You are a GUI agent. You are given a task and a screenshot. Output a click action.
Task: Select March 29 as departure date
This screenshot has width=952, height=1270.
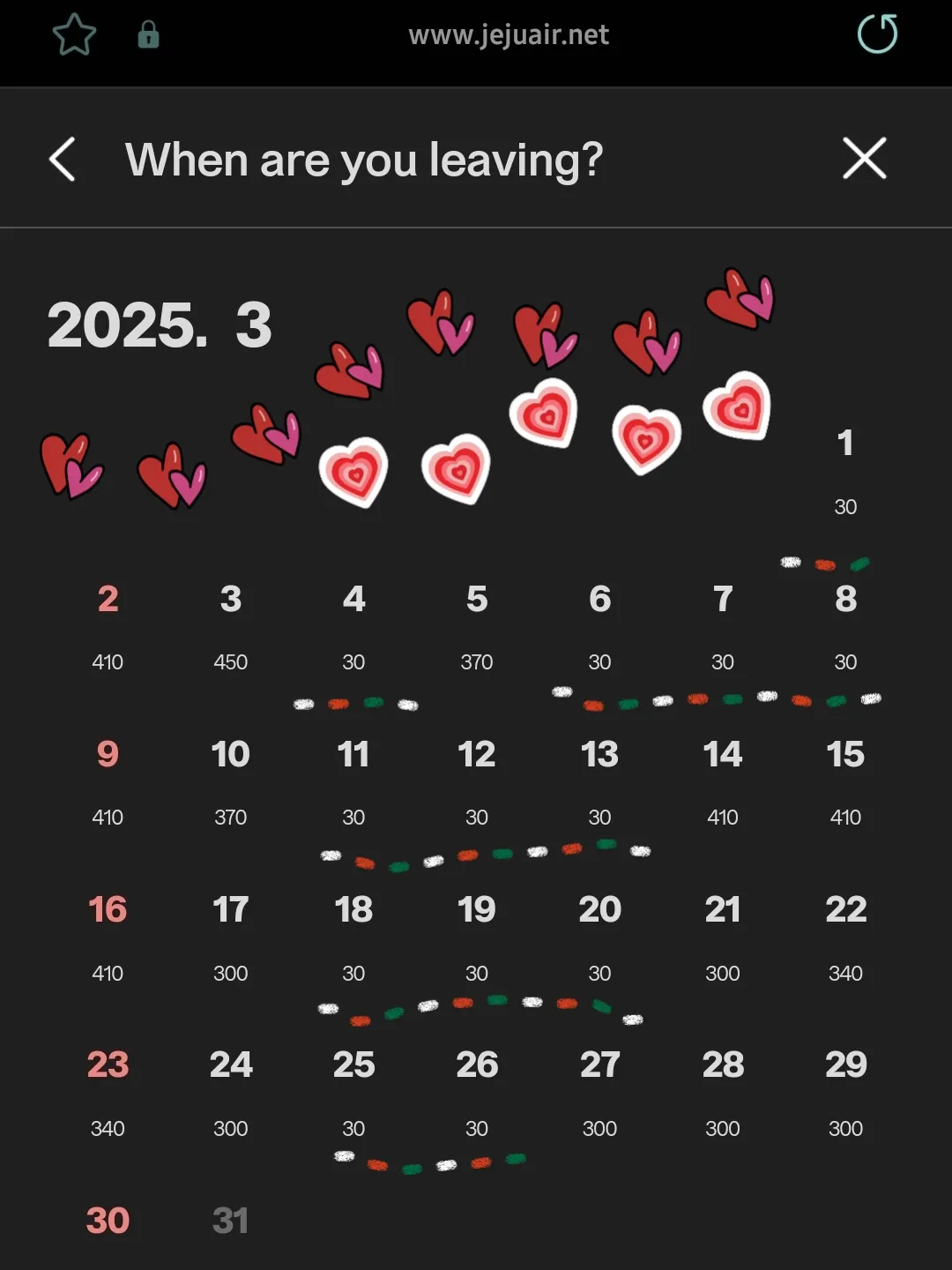click(x=845, y=1090)
